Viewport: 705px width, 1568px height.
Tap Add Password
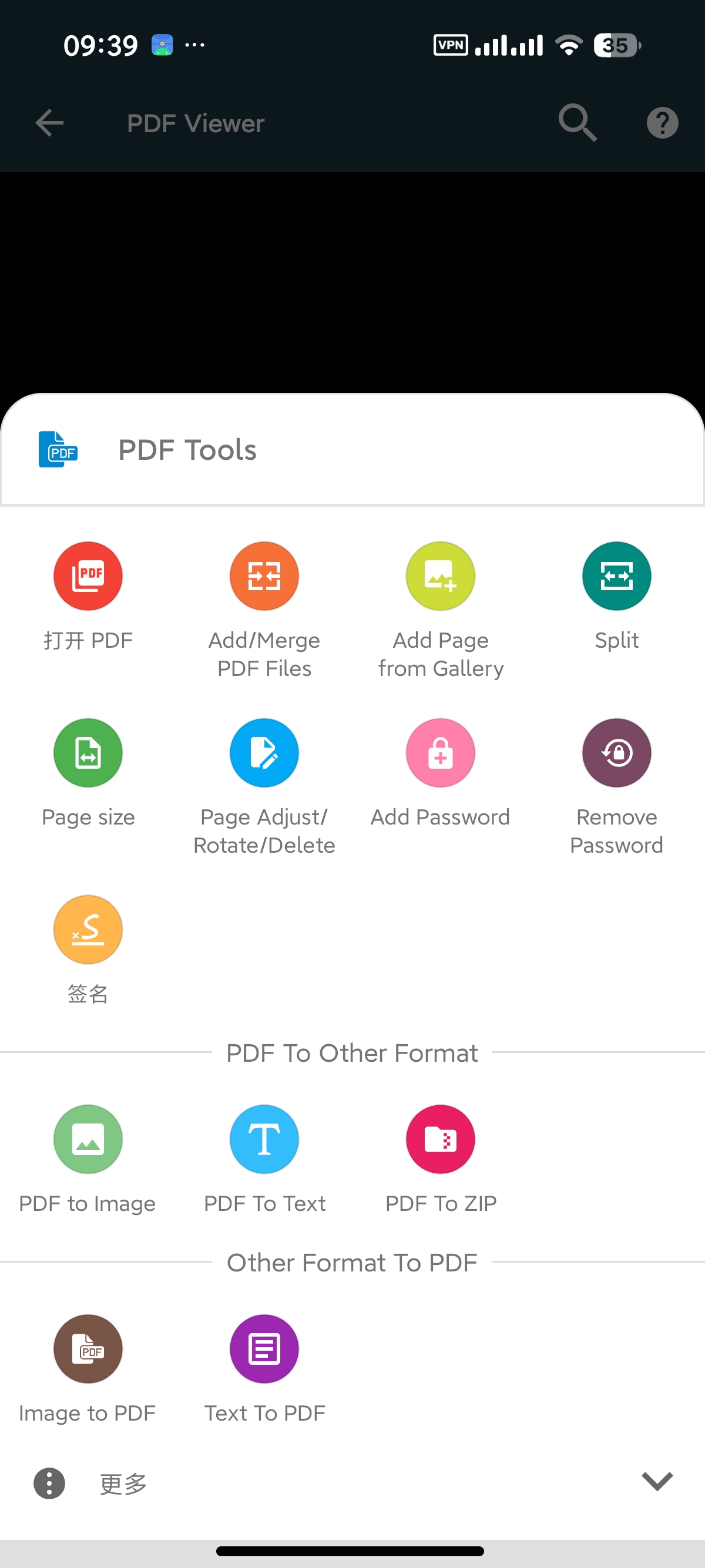[440, 753]
